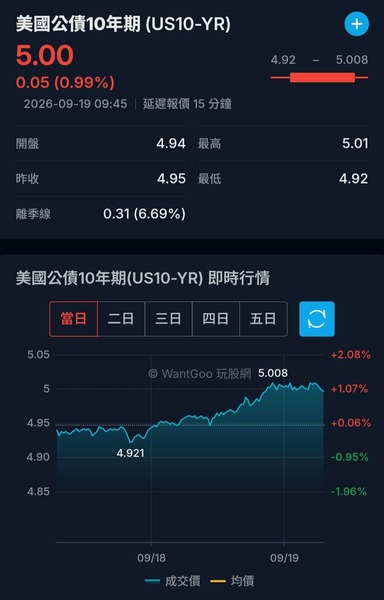
Task: Toggle the 均價 legend series
Action: tap(232, 581)
